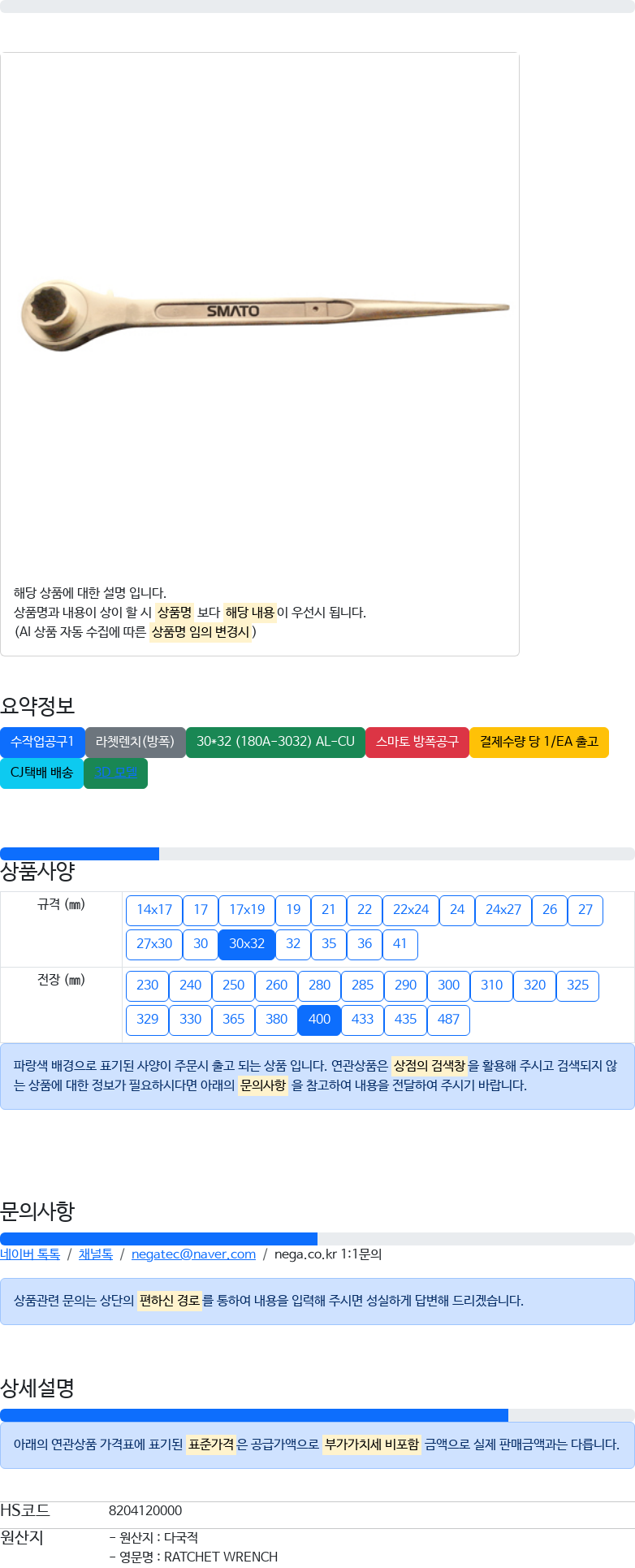Tap the 수작업공구1 category tag
Screen dimensions: 635x1568
pyautogui.click(x=42, y=742)
